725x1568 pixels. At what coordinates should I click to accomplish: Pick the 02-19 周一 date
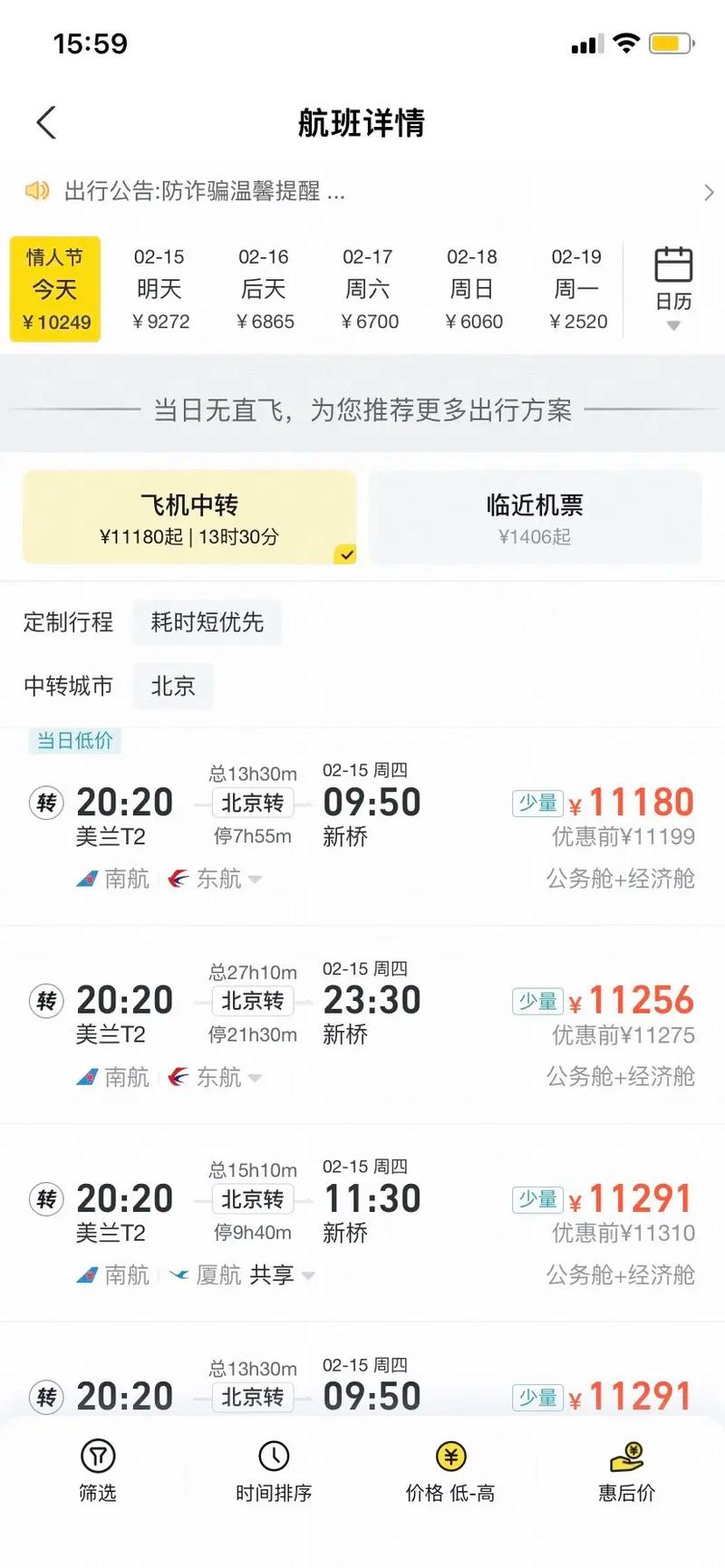(x=578, y=289)
